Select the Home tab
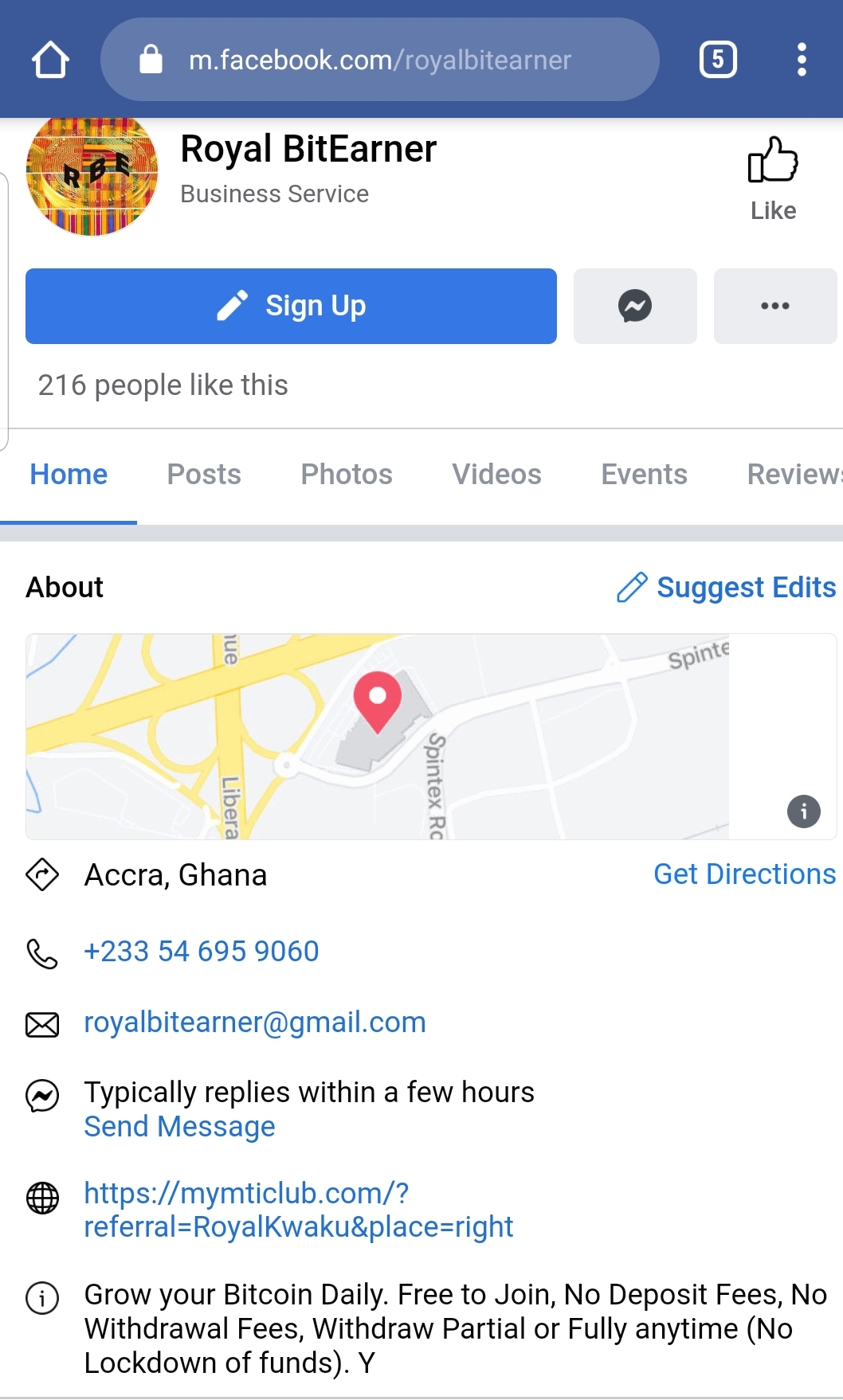The image size is (843, 1400). [x=69, y=475]
